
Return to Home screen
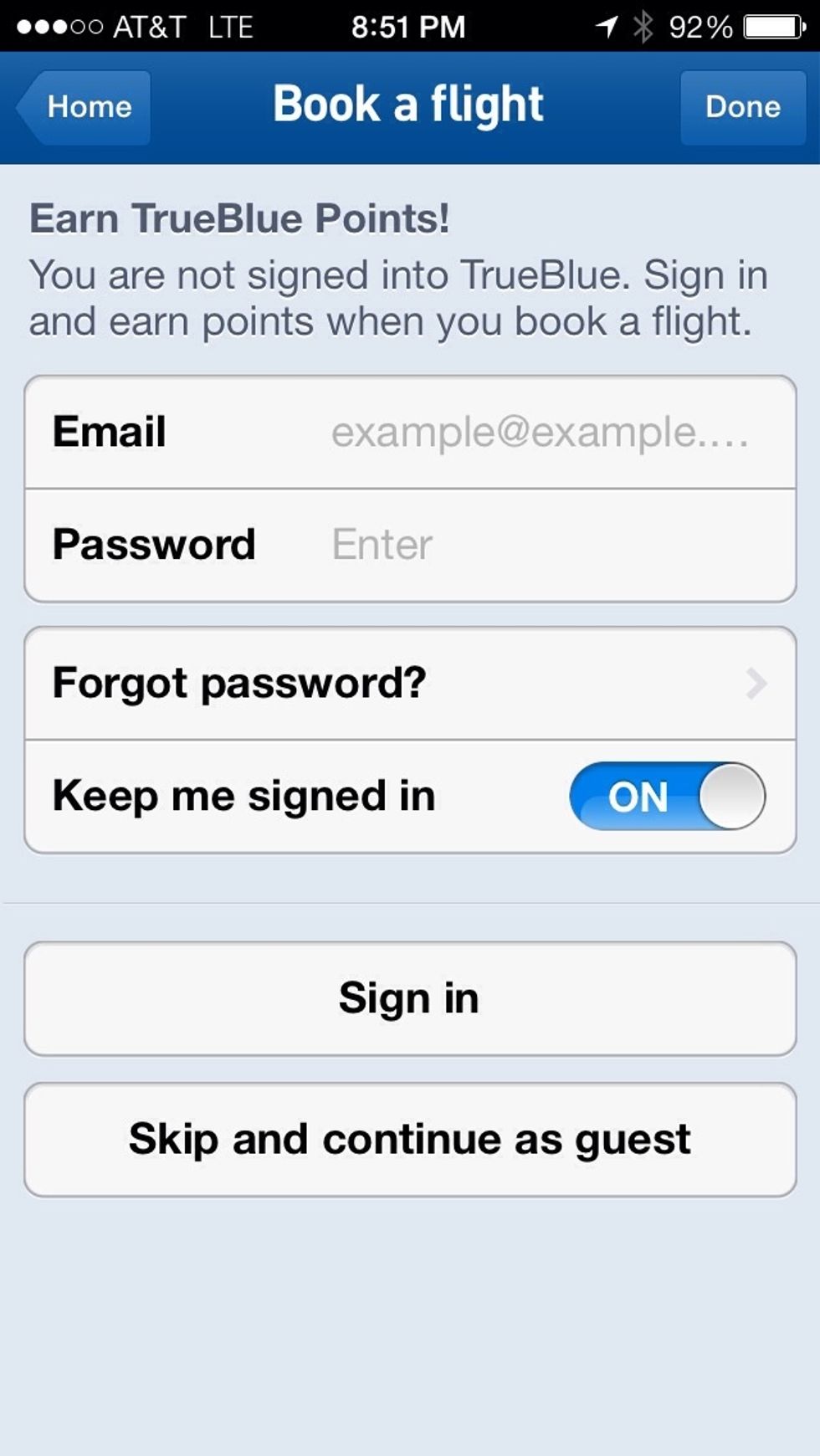tap(81, 107)
